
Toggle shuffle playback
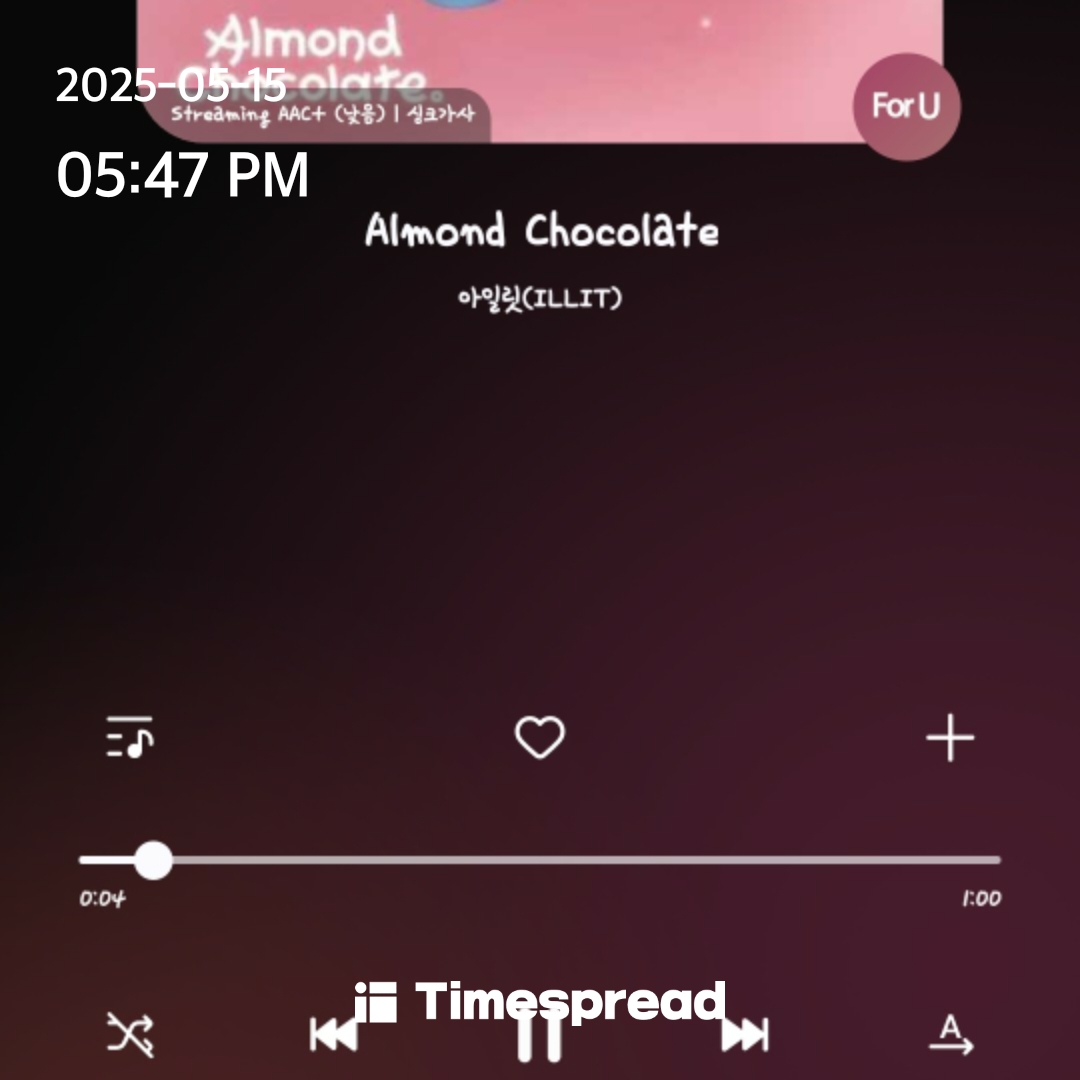point(131,1035)
